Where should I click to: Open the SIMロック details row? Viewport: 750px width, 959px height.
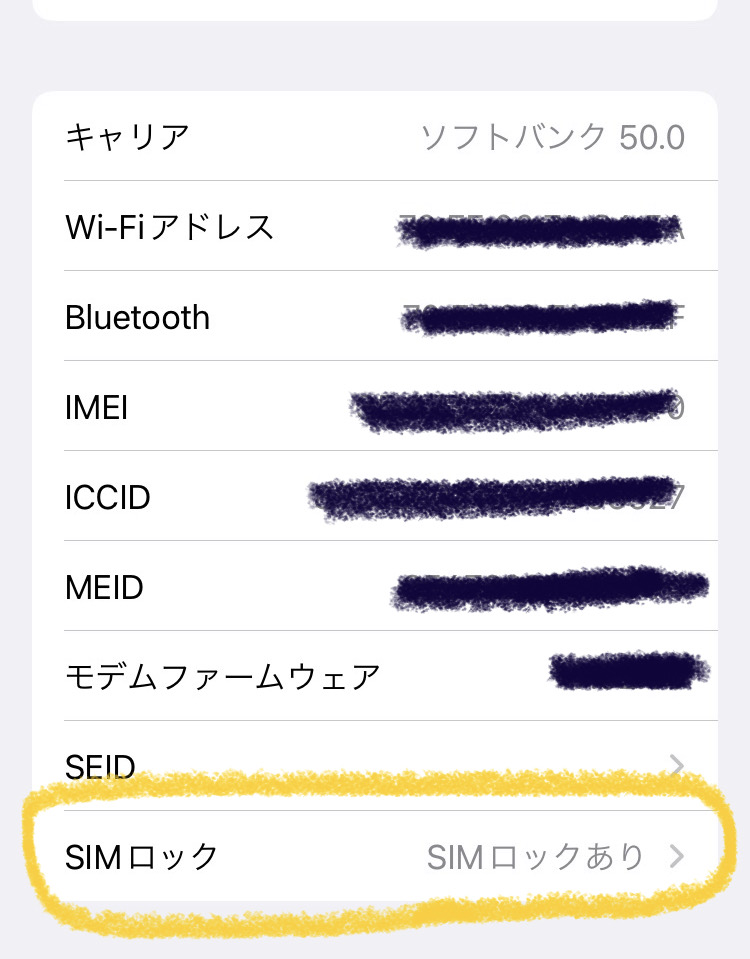[375, 856]
